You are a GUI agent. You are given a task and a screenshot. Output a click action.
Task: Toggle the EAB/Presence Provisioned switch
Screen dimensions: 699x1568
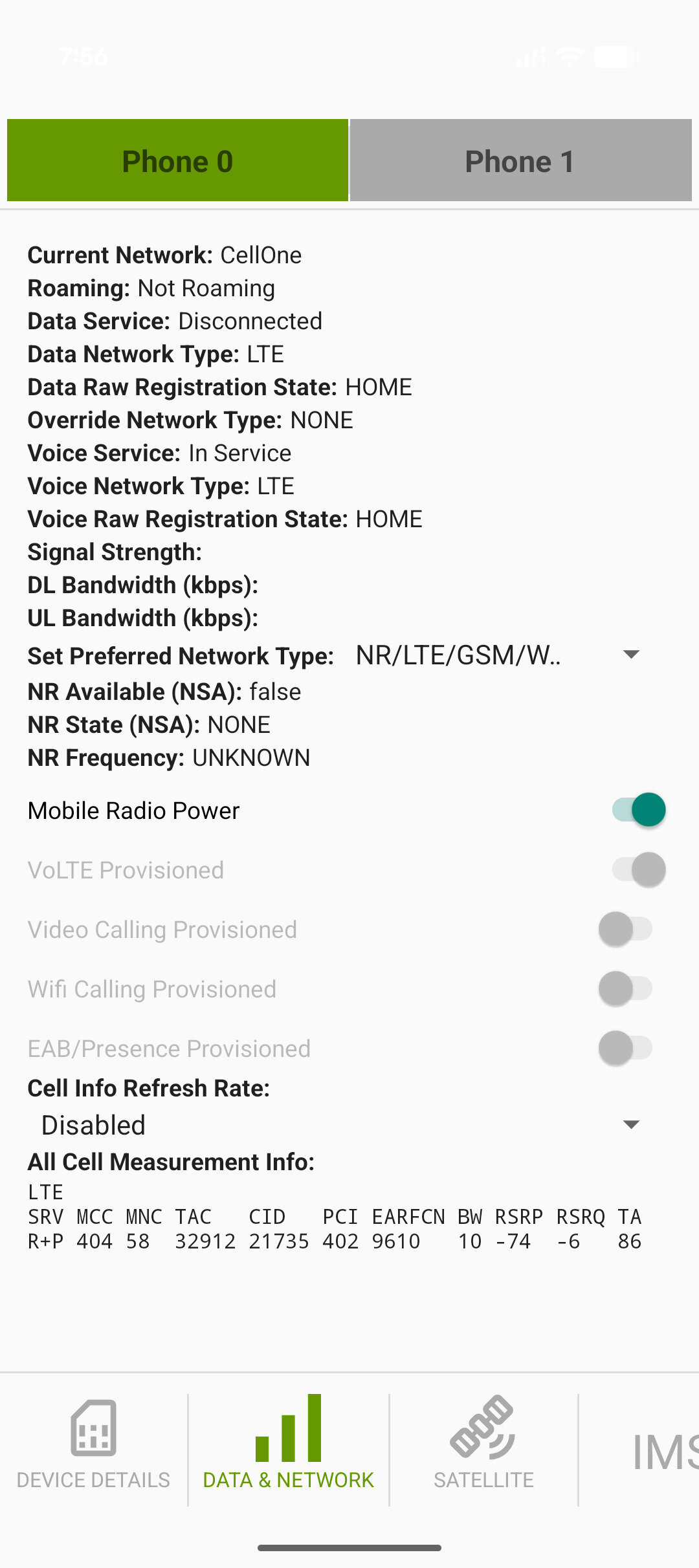pos(625,1049)
